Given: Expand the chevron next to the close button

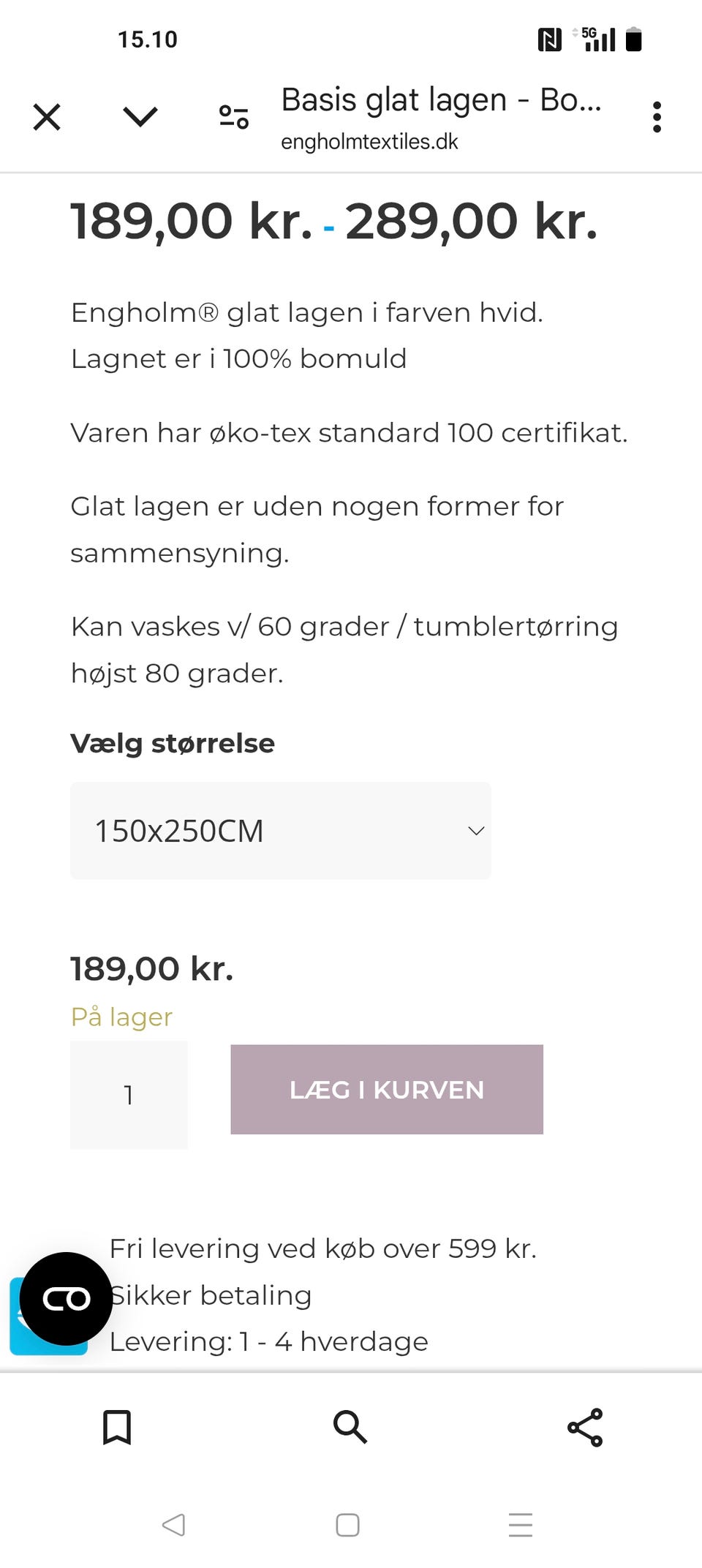Looking at the screenshot, I should [x=139, y=116].
